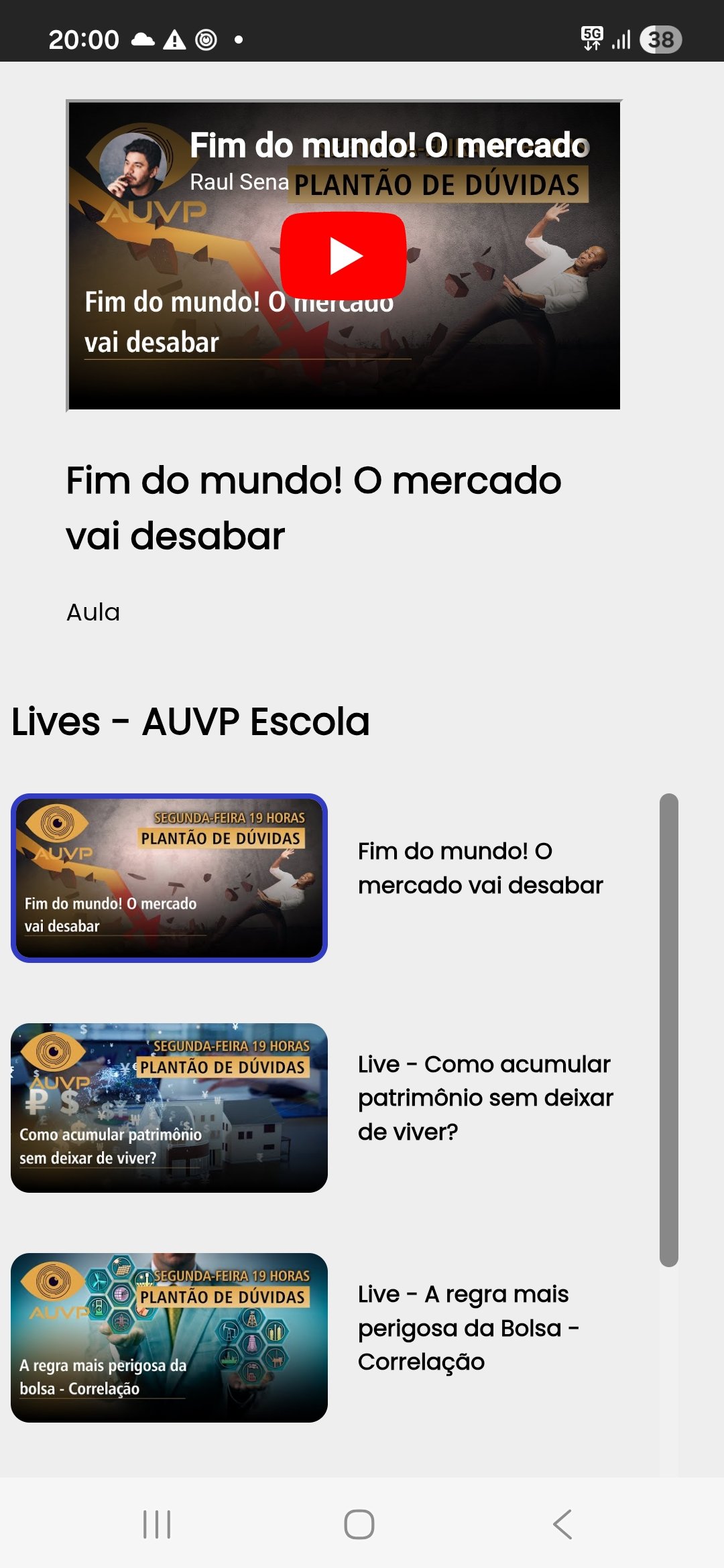Go to the home screen
Screen dimensions: 724x1568
(x=359, y=1524)
